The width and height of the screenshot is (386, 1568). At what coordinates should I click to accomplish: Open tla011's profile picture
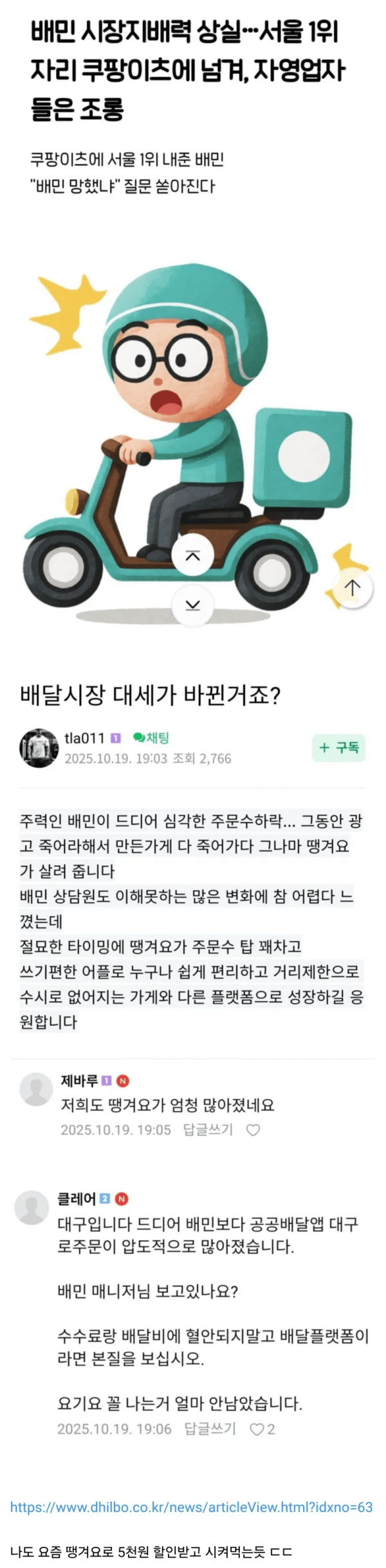pyautogui.click(x=39, y=747)
